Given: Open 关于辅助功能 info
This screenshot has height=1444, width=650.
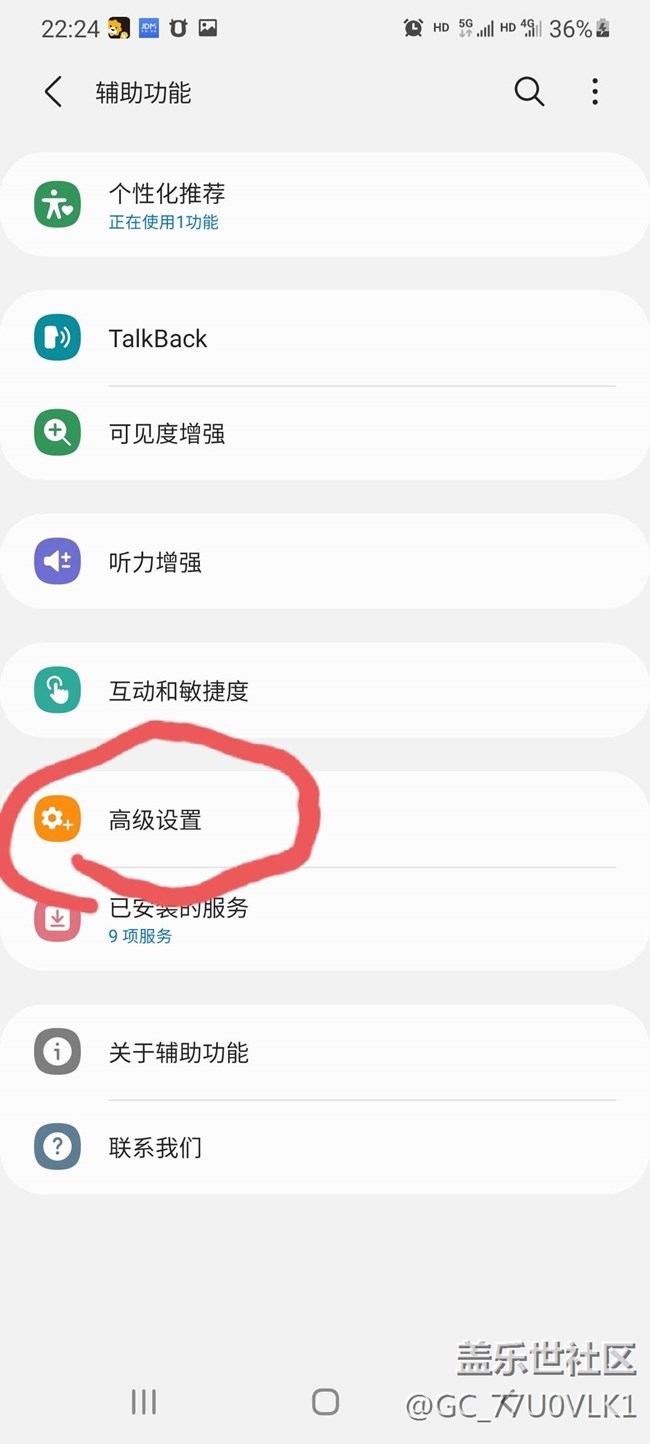Looking at the screenshot, I should coord(324,1053).
